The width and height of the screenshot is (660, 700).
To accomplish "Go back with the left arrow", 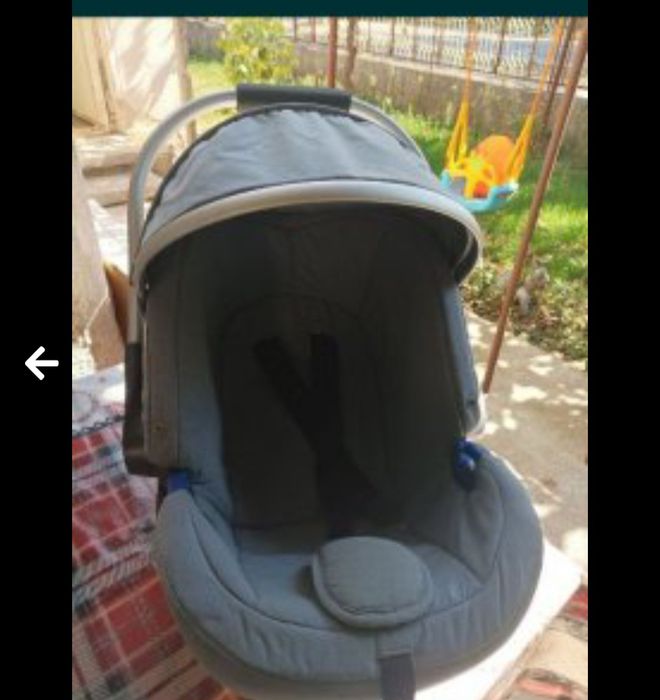I will coord(41,363).
